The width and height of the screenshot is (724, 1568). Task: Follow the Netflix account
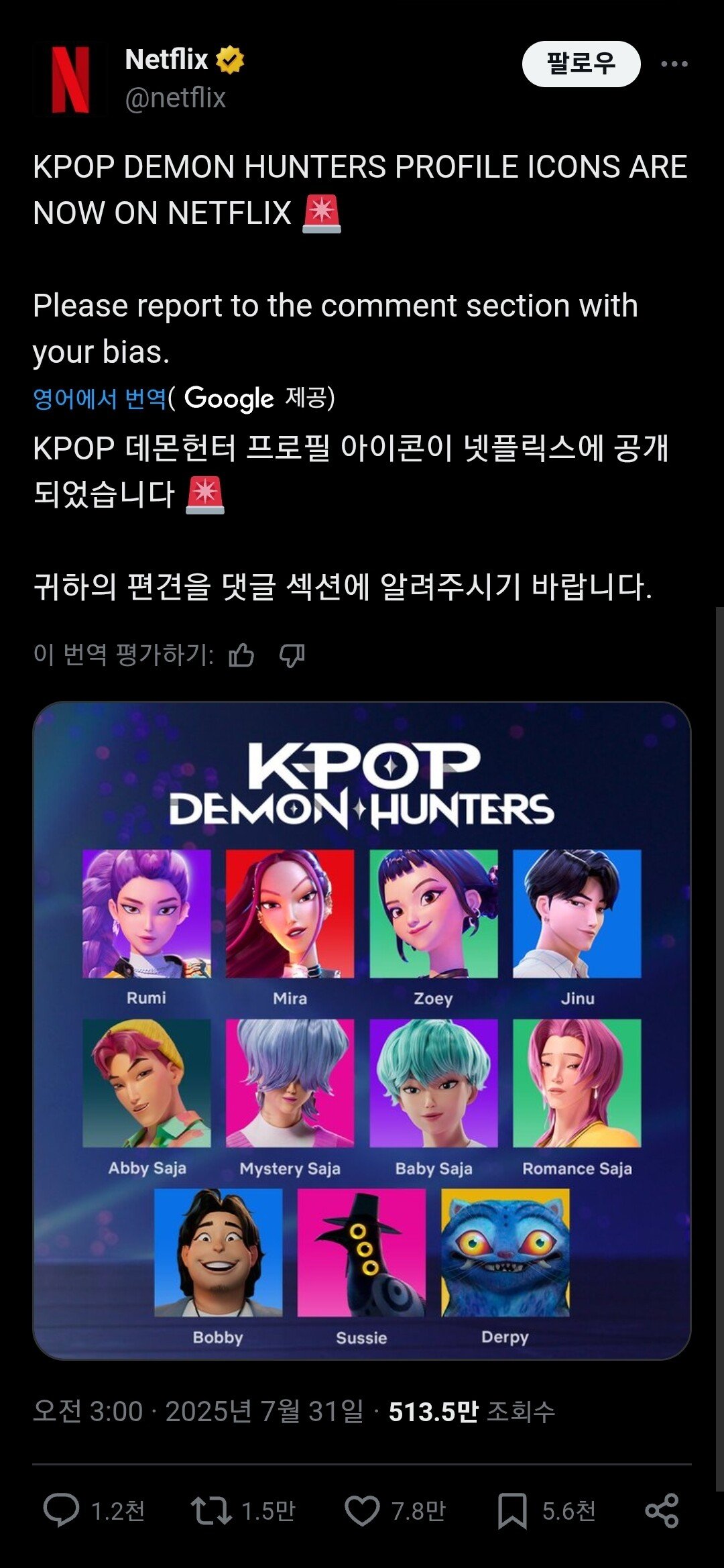click(x=581, y=64)
